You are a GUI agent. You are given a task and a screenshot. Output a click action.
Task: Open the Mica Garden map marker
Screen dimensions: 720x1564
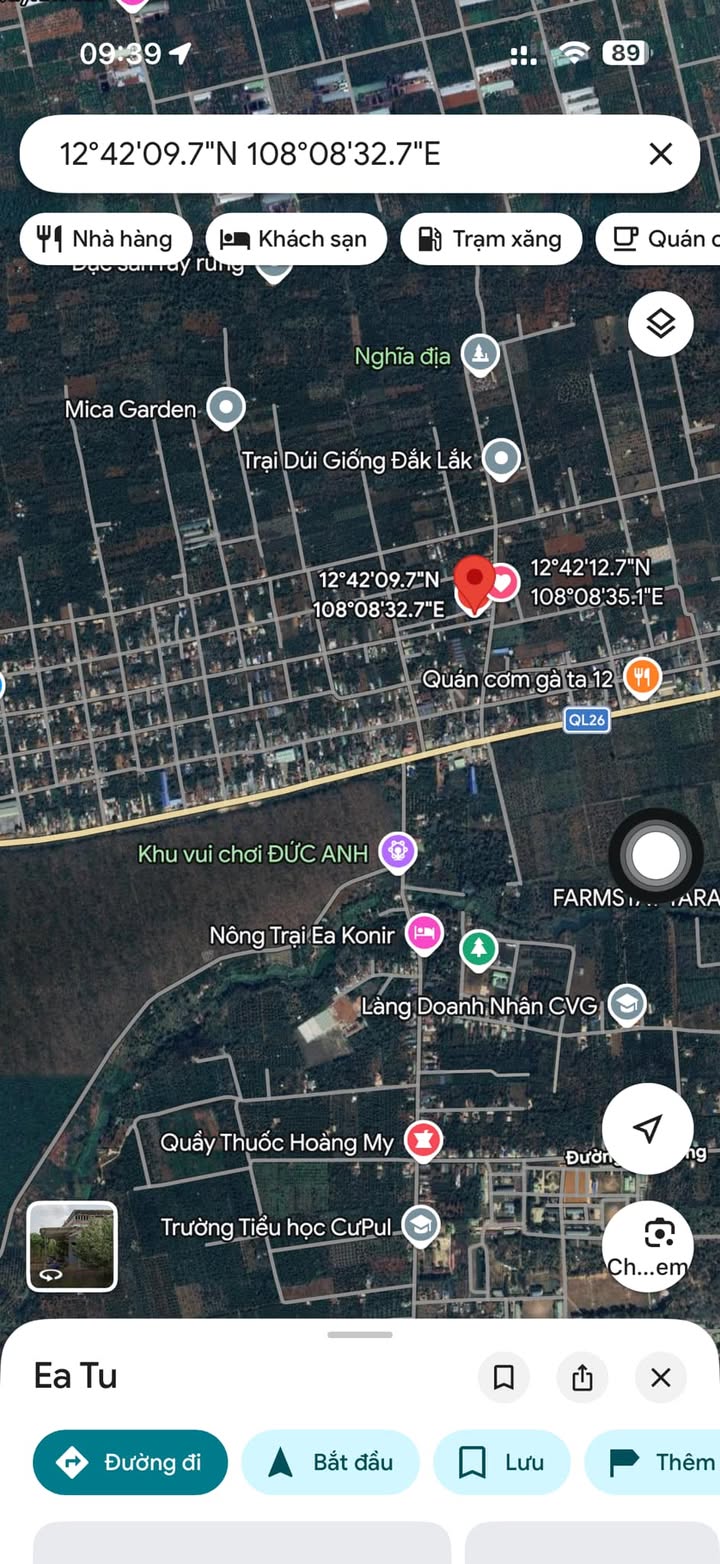226,408
